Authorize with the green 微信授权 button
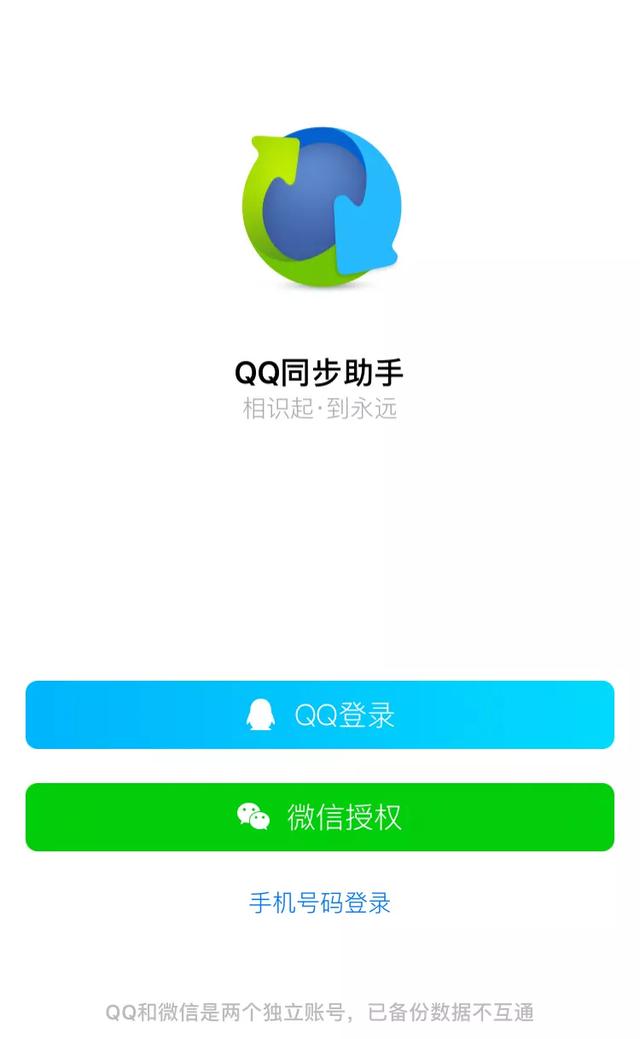 point(320,817)
